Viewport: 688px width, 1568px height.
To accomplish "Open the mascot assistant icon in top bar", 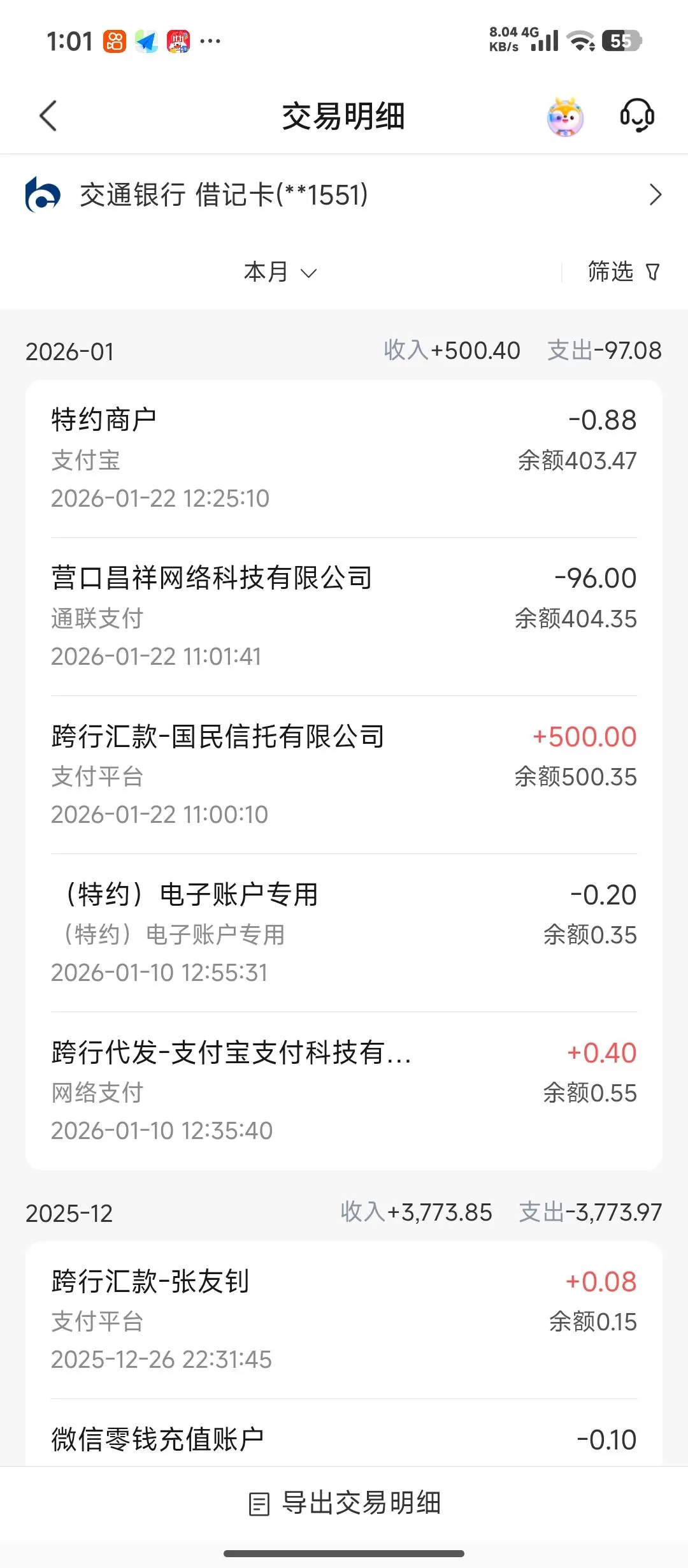I will coord(566,116).
